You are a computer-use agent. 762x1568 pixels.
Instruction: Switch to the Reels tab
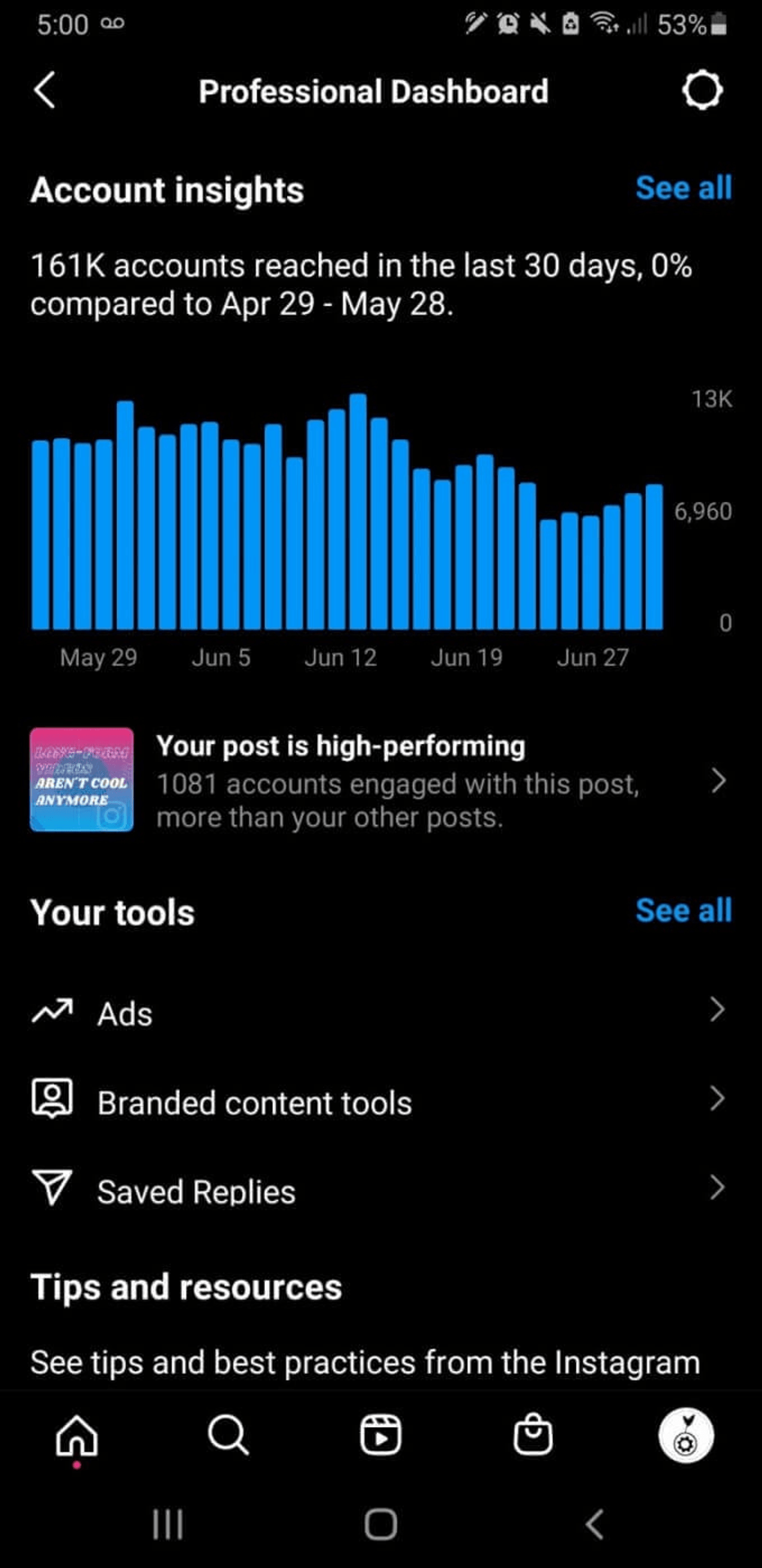380,1435
